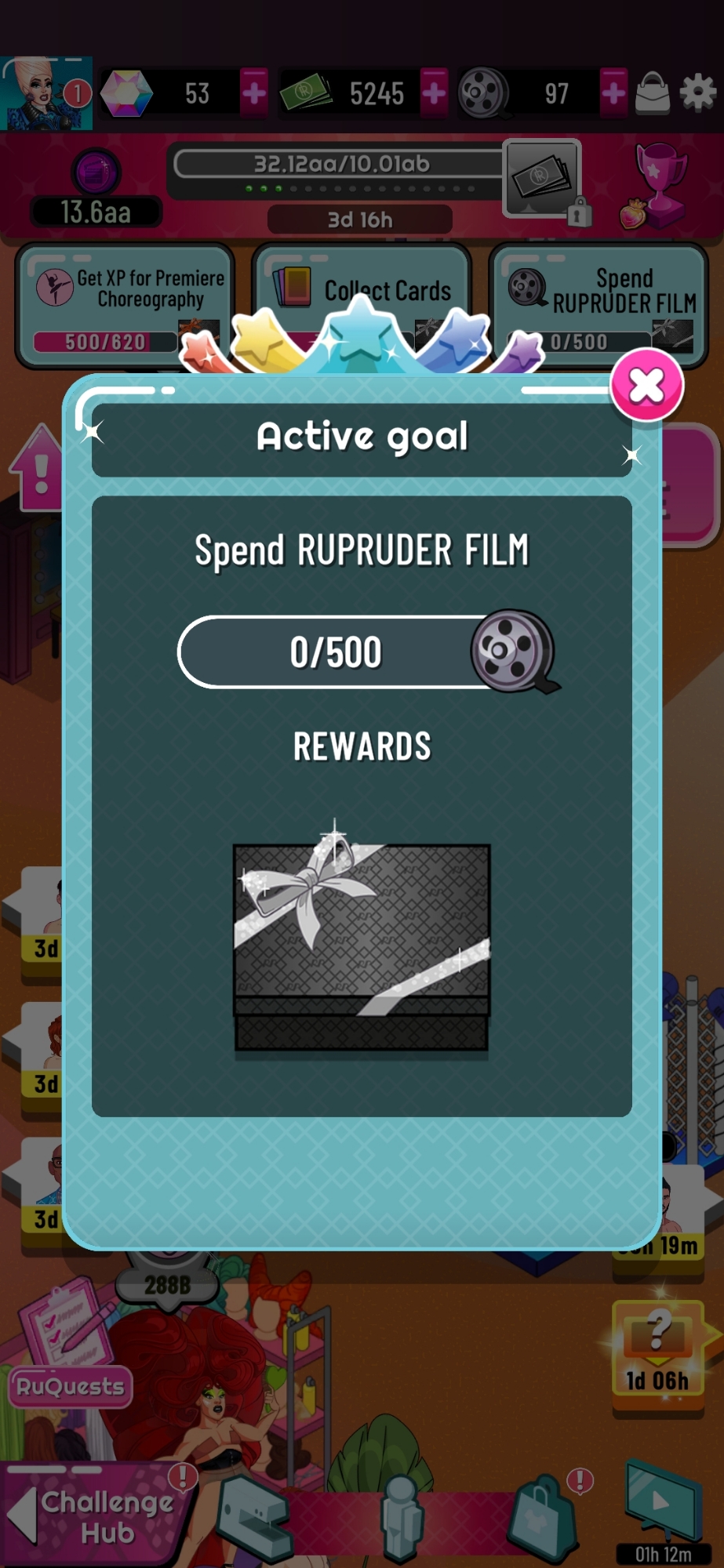Tap the locked cash reward icon
The height and width of the screenshot is (1568, 724).
pyautogui.click(x=543, y=179)
